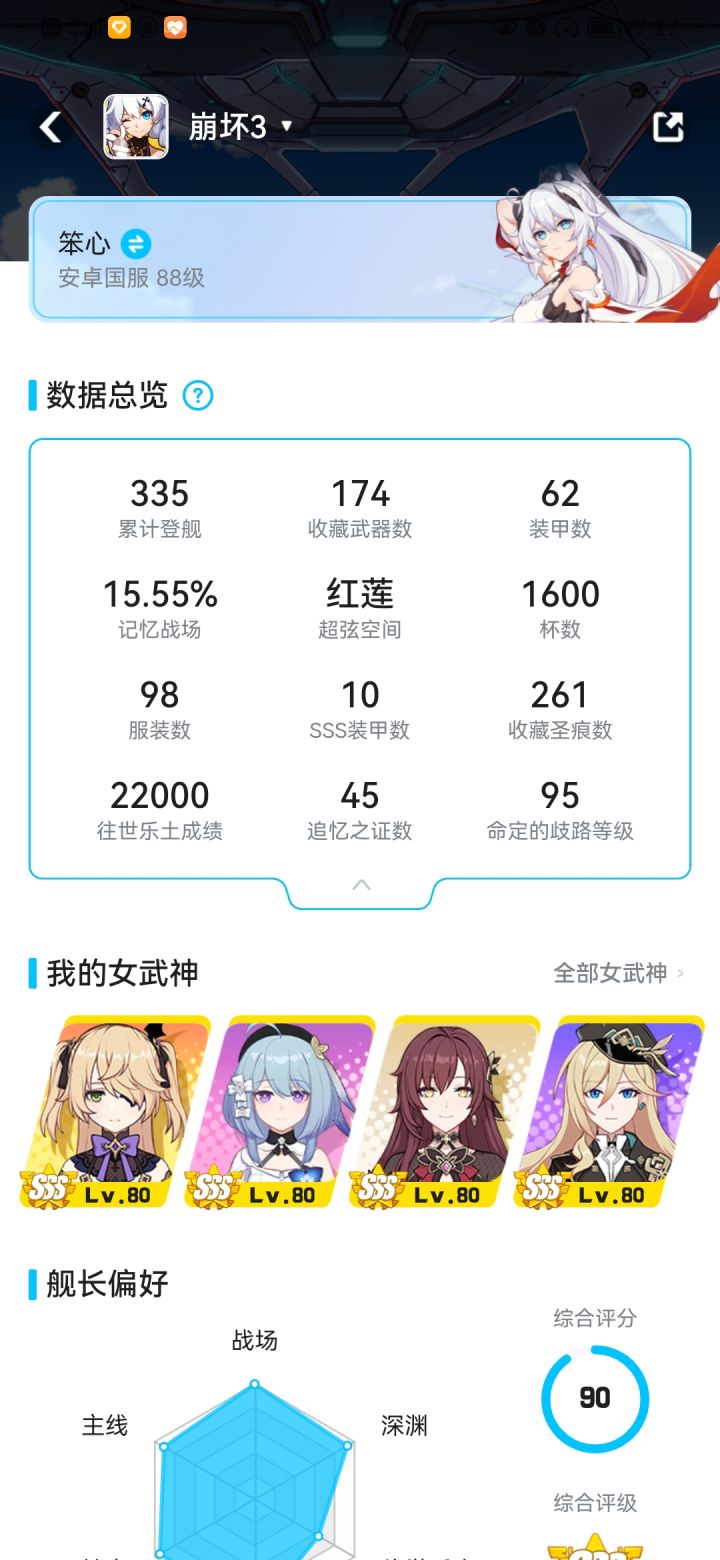Tap the 综合评级 star badge
This screenshot has height=1560, width=720.
595,1550
